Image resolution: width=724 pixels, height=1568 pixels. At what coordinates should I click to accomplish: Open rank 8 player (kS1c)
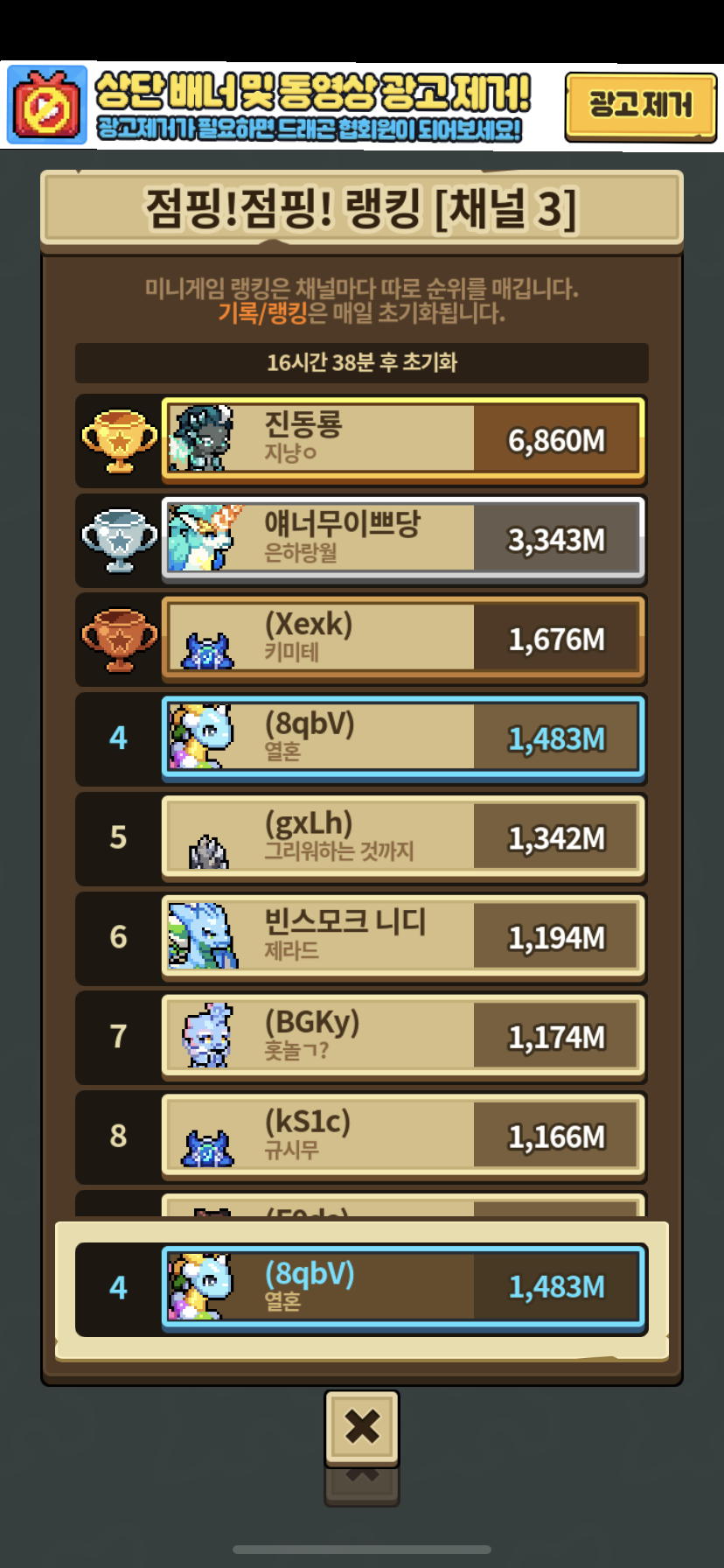(x=403, y=1136)
